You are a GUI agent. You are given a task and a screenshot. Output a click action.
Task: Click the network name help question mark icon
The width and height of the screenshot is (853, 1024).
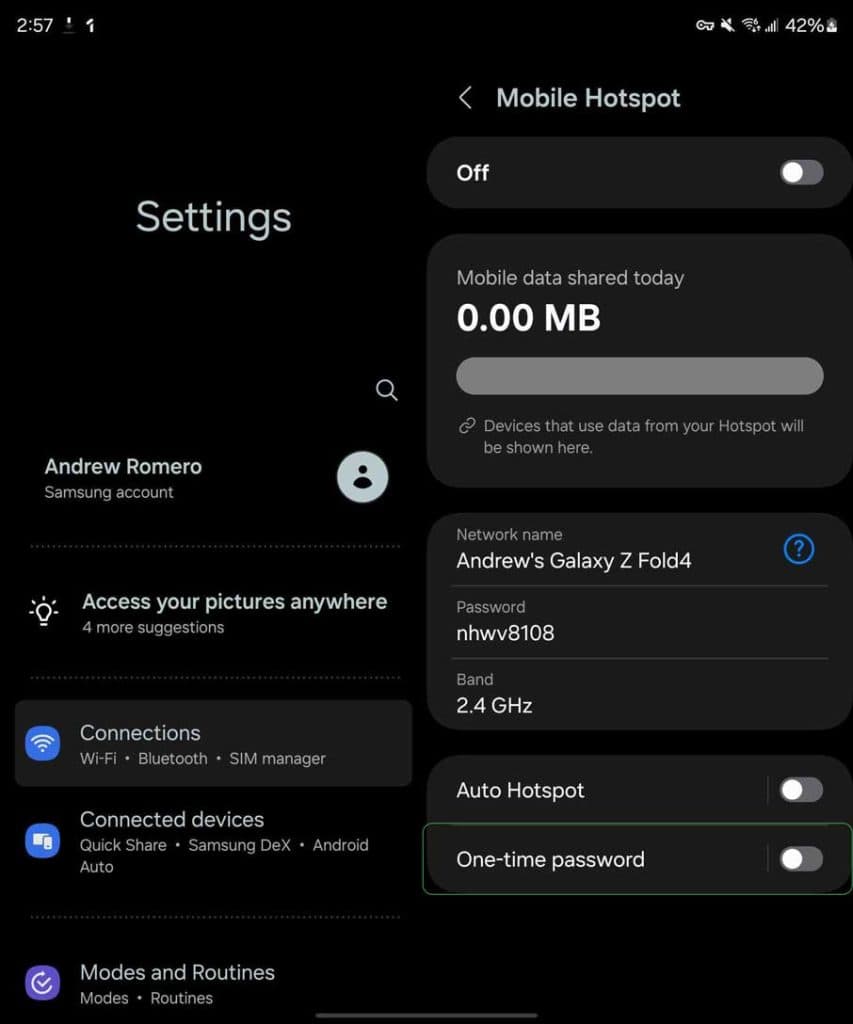tap(798, 549)
